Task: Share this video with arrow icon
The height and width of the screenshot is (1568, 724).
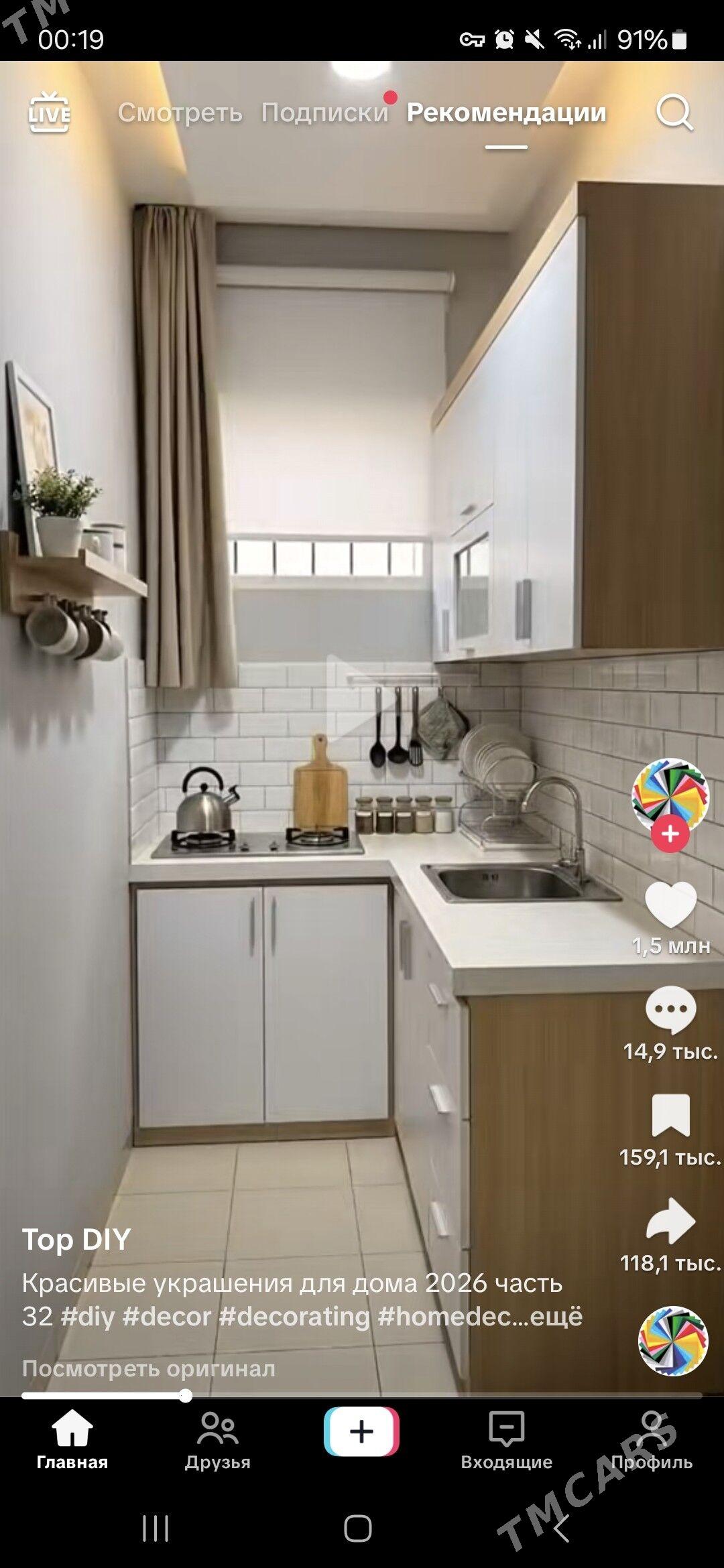Action: point(670,1221)
